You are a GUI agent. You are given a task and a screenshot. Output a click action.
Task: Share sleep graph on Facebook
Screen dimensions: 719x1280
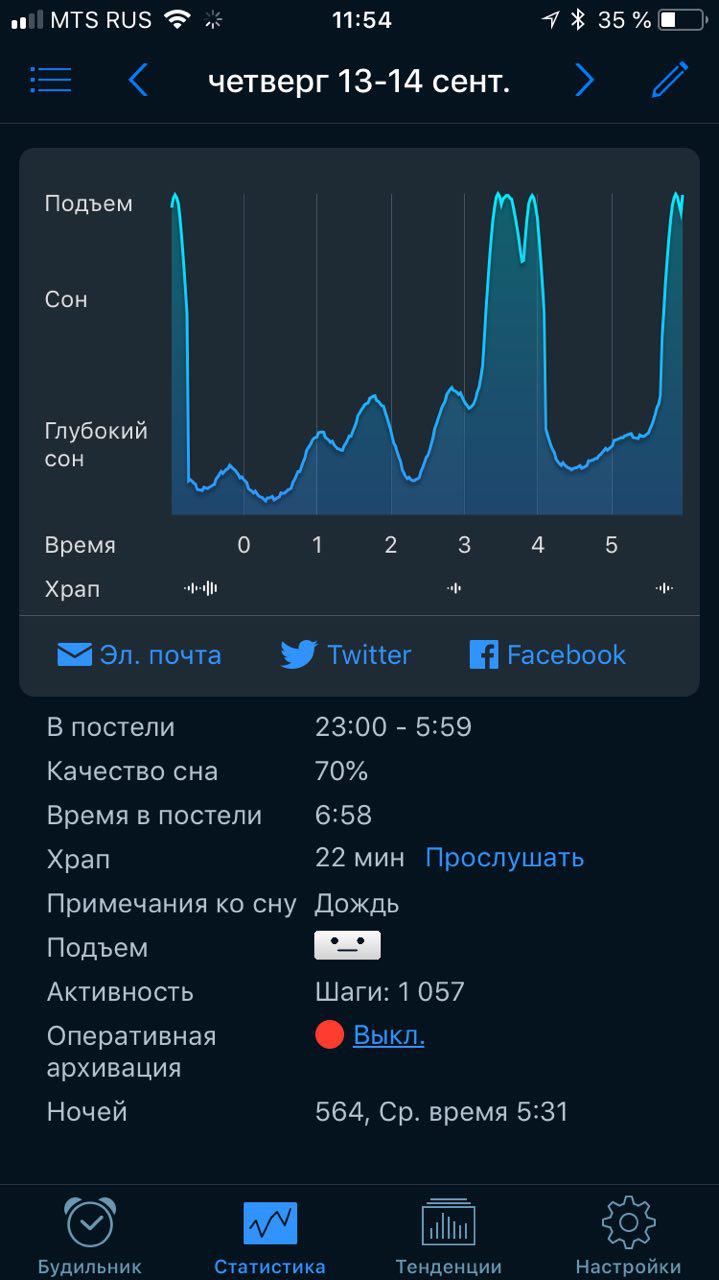click(x=547, y=655)
